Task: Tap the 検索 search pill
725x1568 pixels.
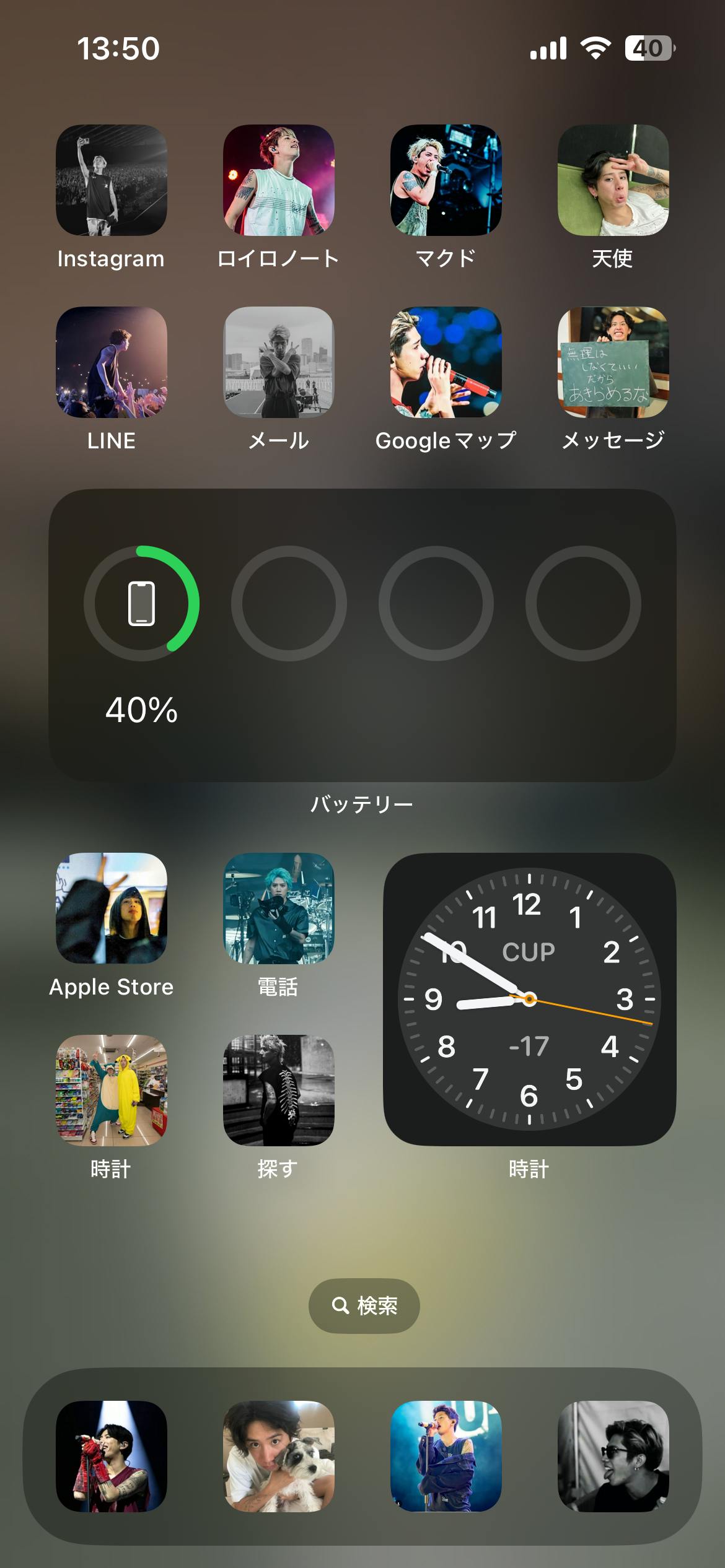Action: [x=364, y=1306]
